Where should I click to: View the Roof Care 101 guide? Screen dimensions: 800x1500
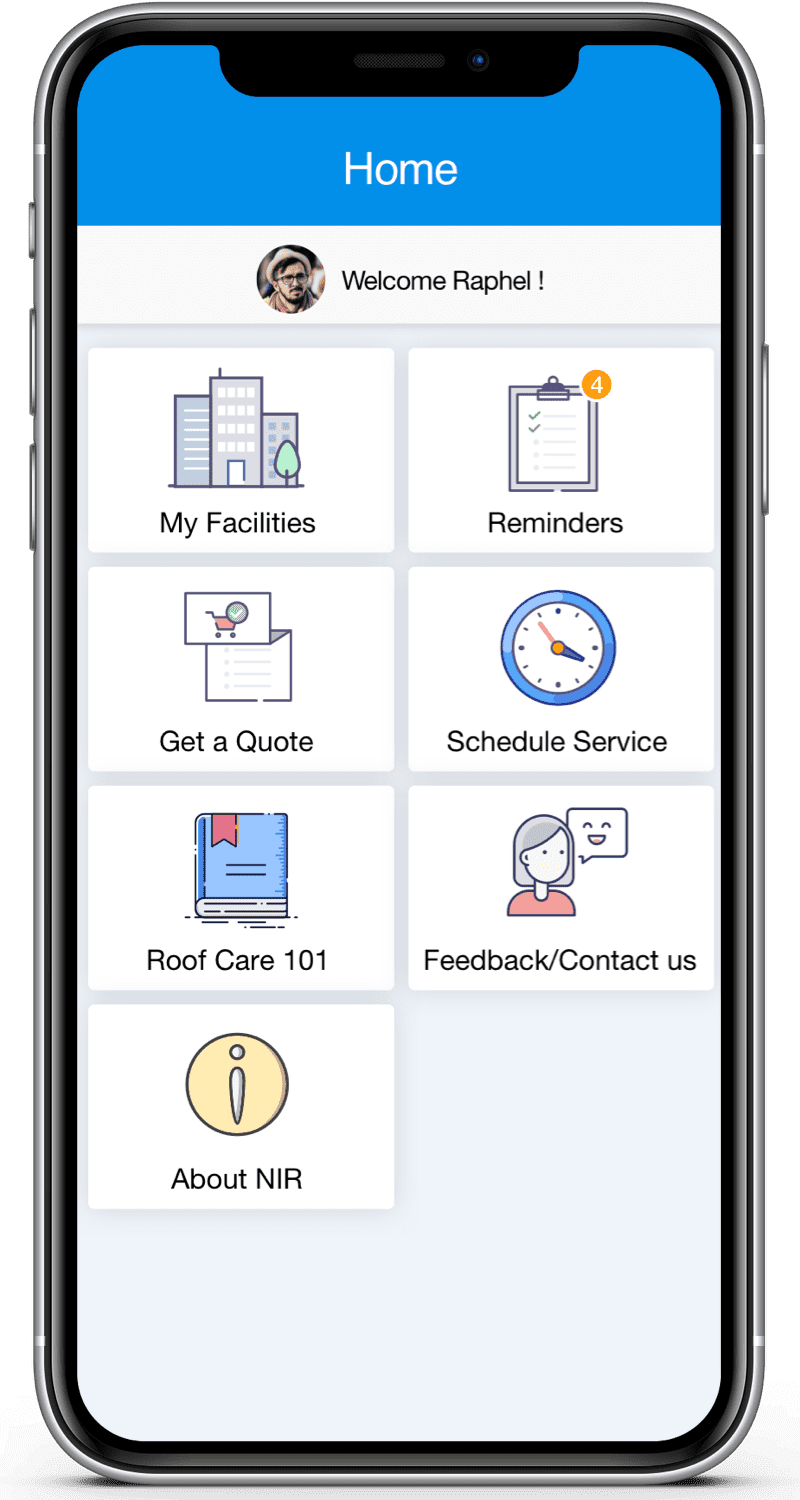click(x=240, y=887)
